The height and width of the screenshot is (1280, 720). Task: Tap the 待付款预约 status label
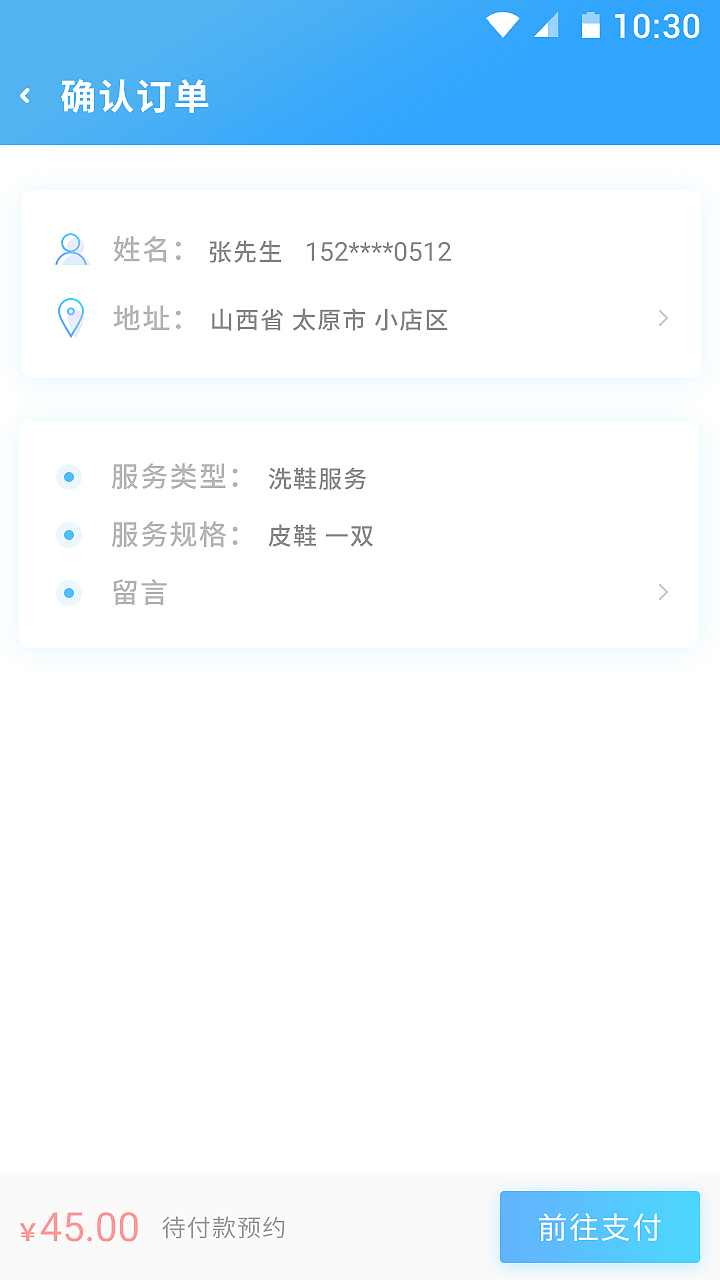point(223,1229)
